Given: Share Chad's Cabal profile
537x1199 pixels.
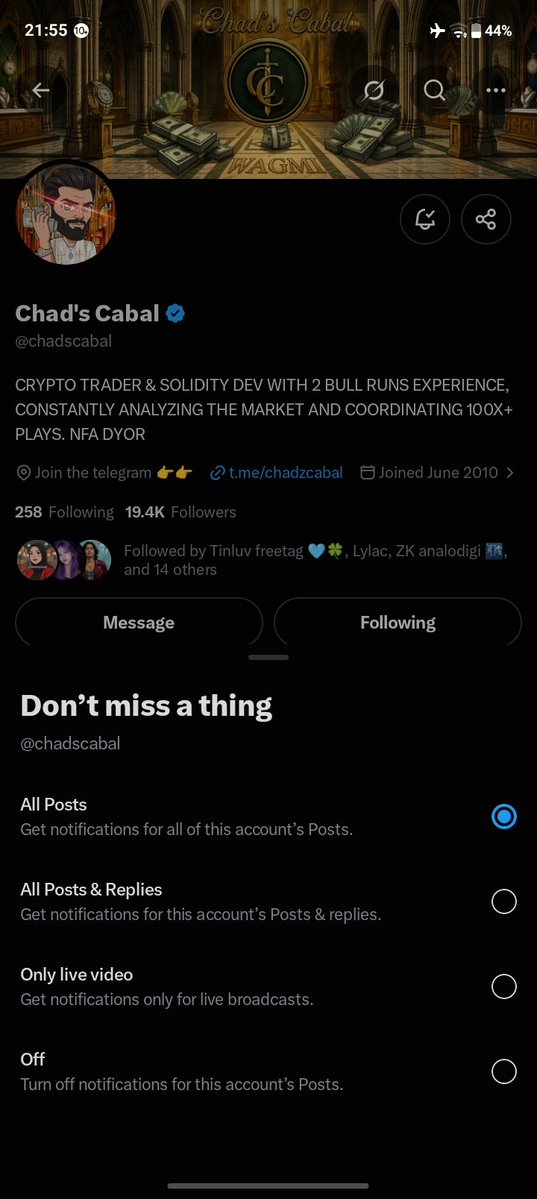Looking at the screenshot, I should click(x=486, y=219).
